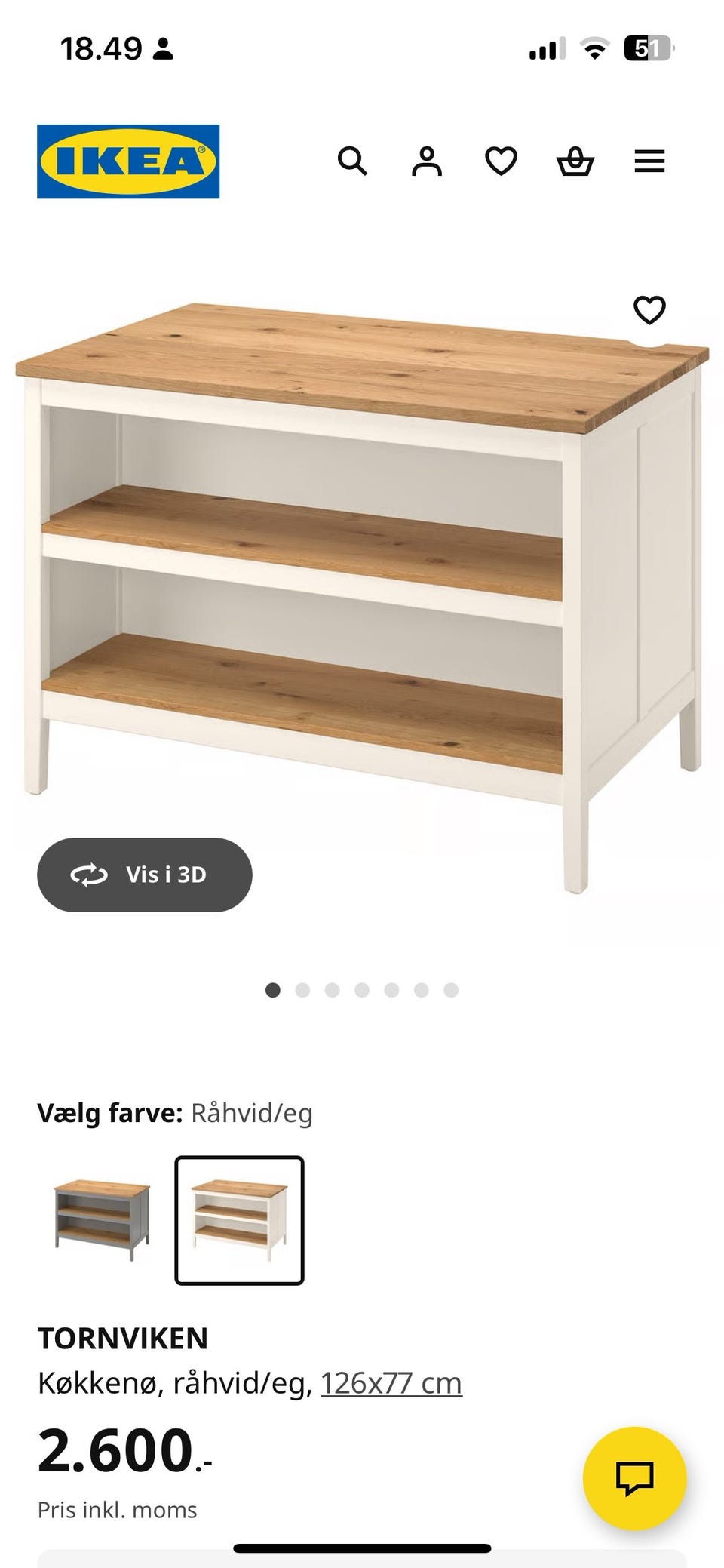Open the hamburger menu icon
724x1568 pixels.
click(x=649, y=162)
